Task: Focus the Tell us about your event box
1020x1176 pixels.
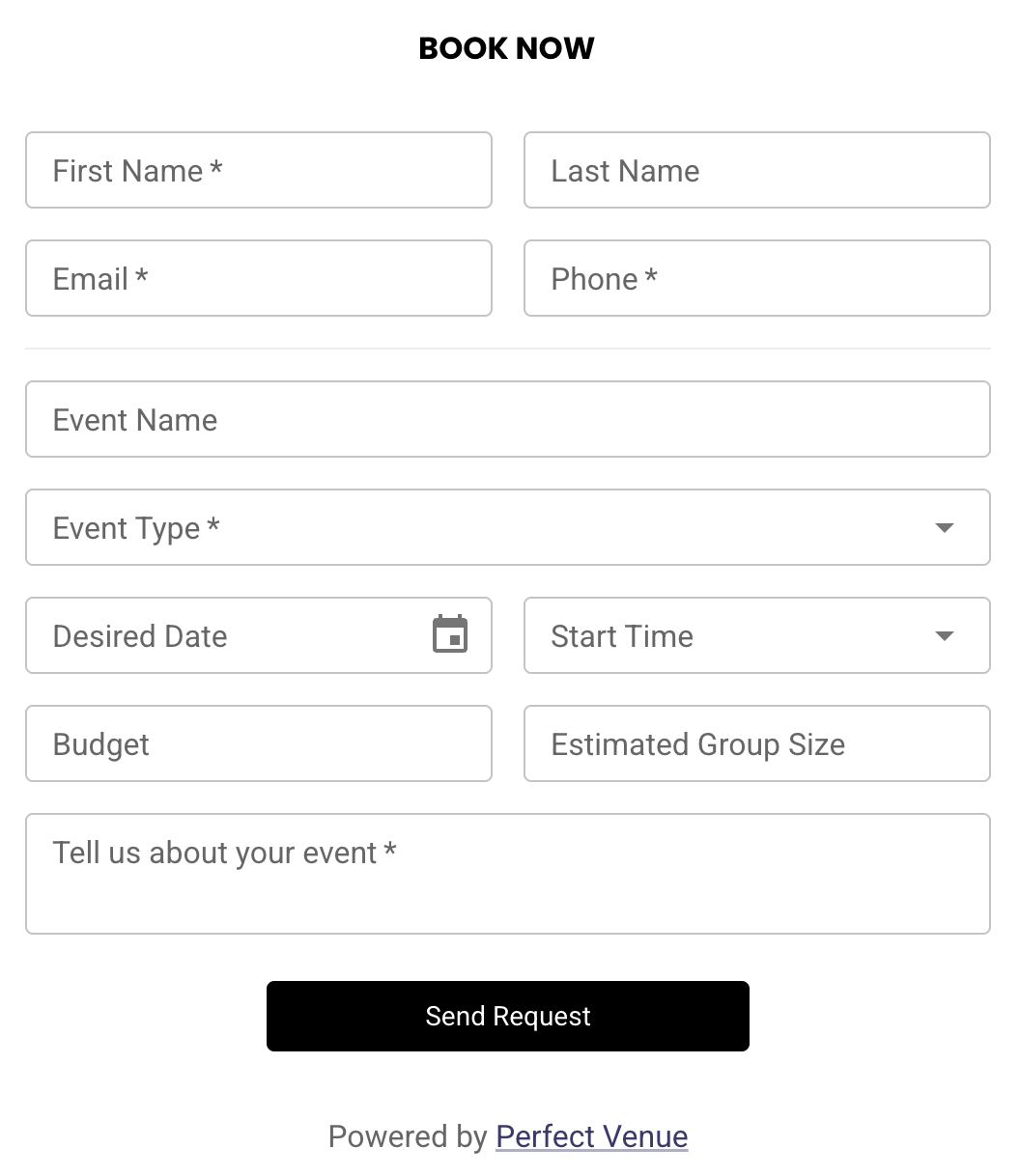Action: coord(508,874)
